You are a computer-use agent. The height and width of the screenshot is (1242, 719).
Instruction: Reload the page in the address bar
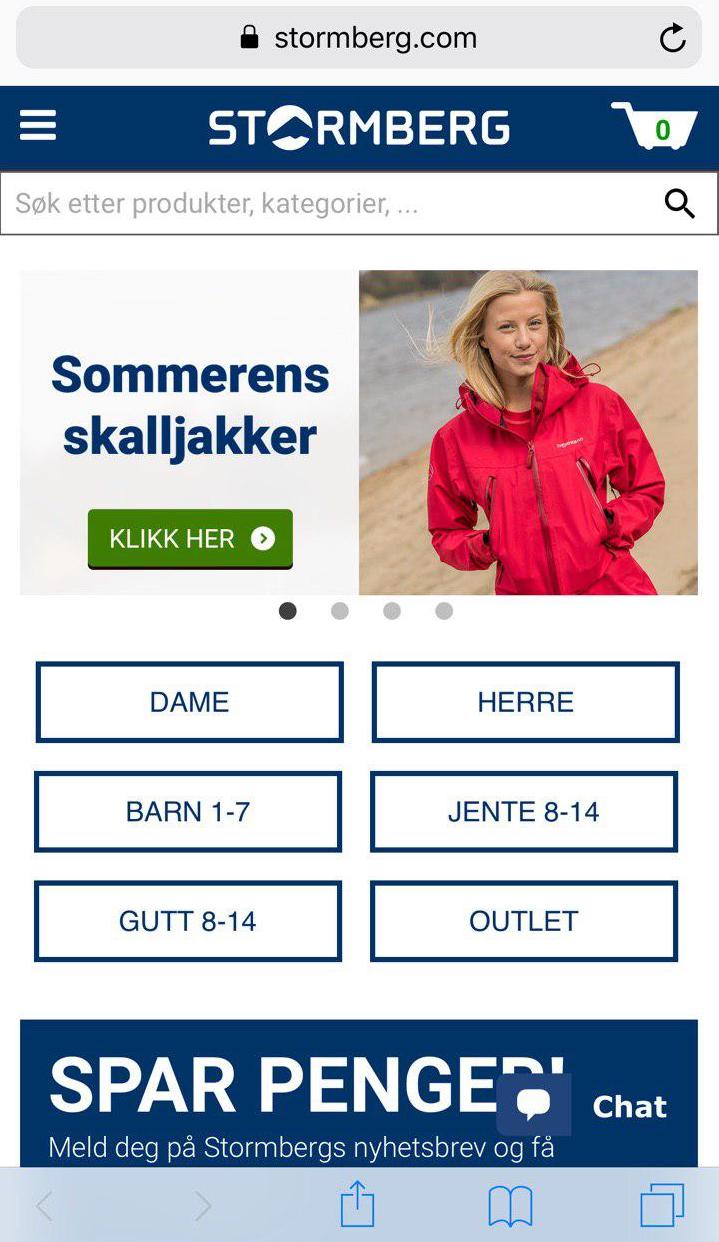pos(673,38)
